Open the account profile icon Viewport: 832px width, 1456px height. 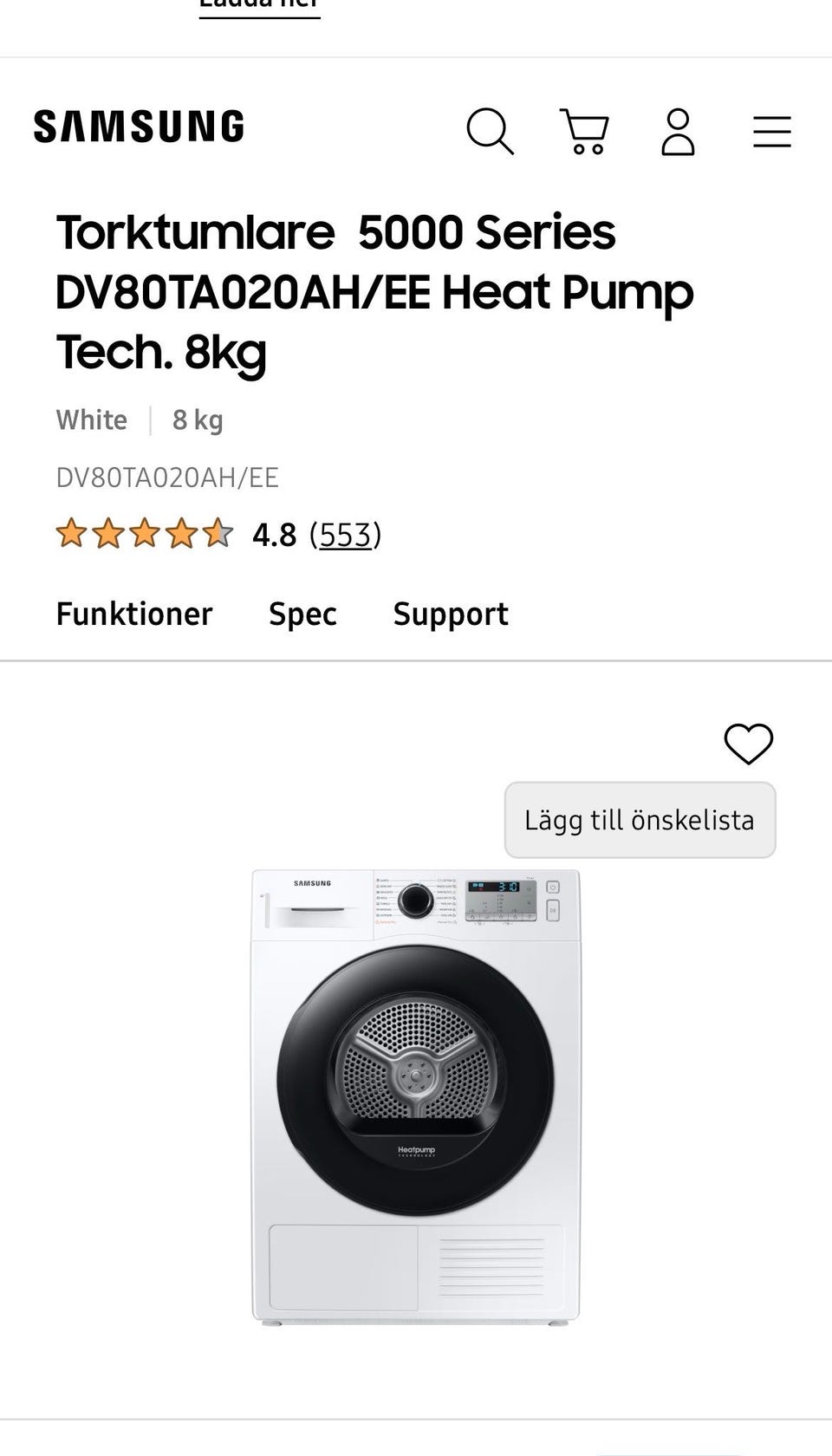pos(678,132)
